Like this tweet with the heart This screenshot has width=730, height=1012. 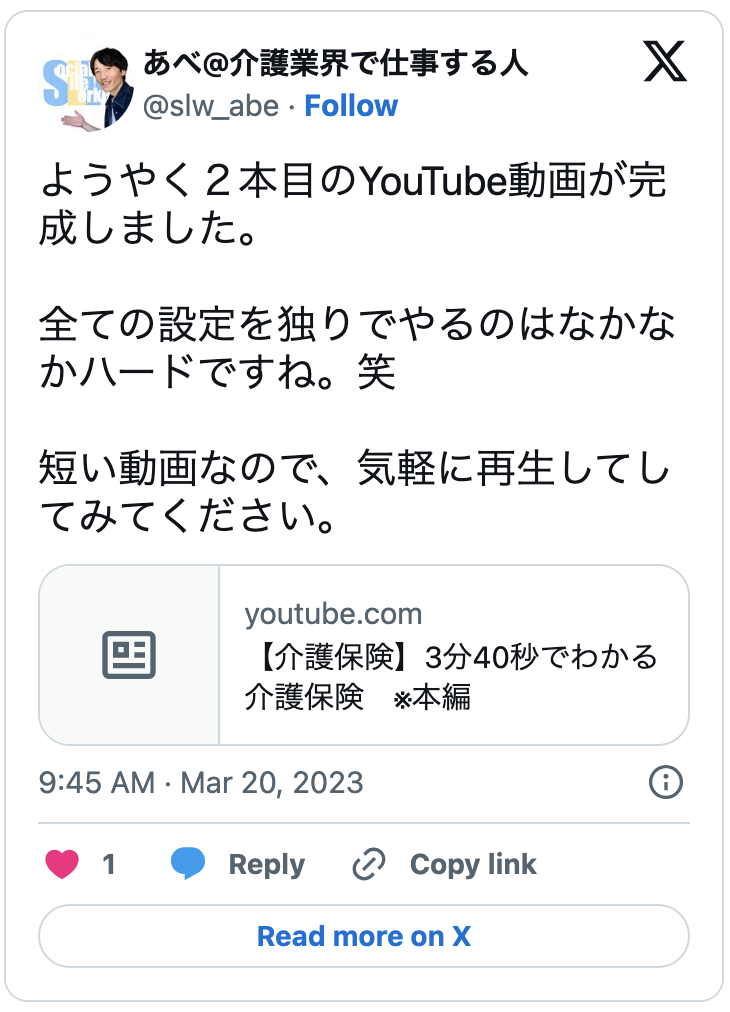(x=63, y=864)
